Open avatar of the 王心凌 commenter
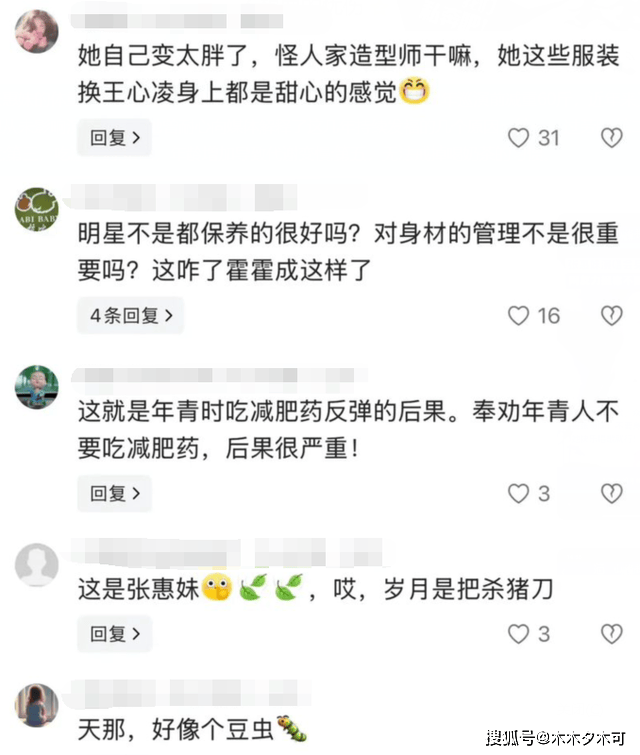The width and height of the screenshot is (640, 755). pos(37,31)
